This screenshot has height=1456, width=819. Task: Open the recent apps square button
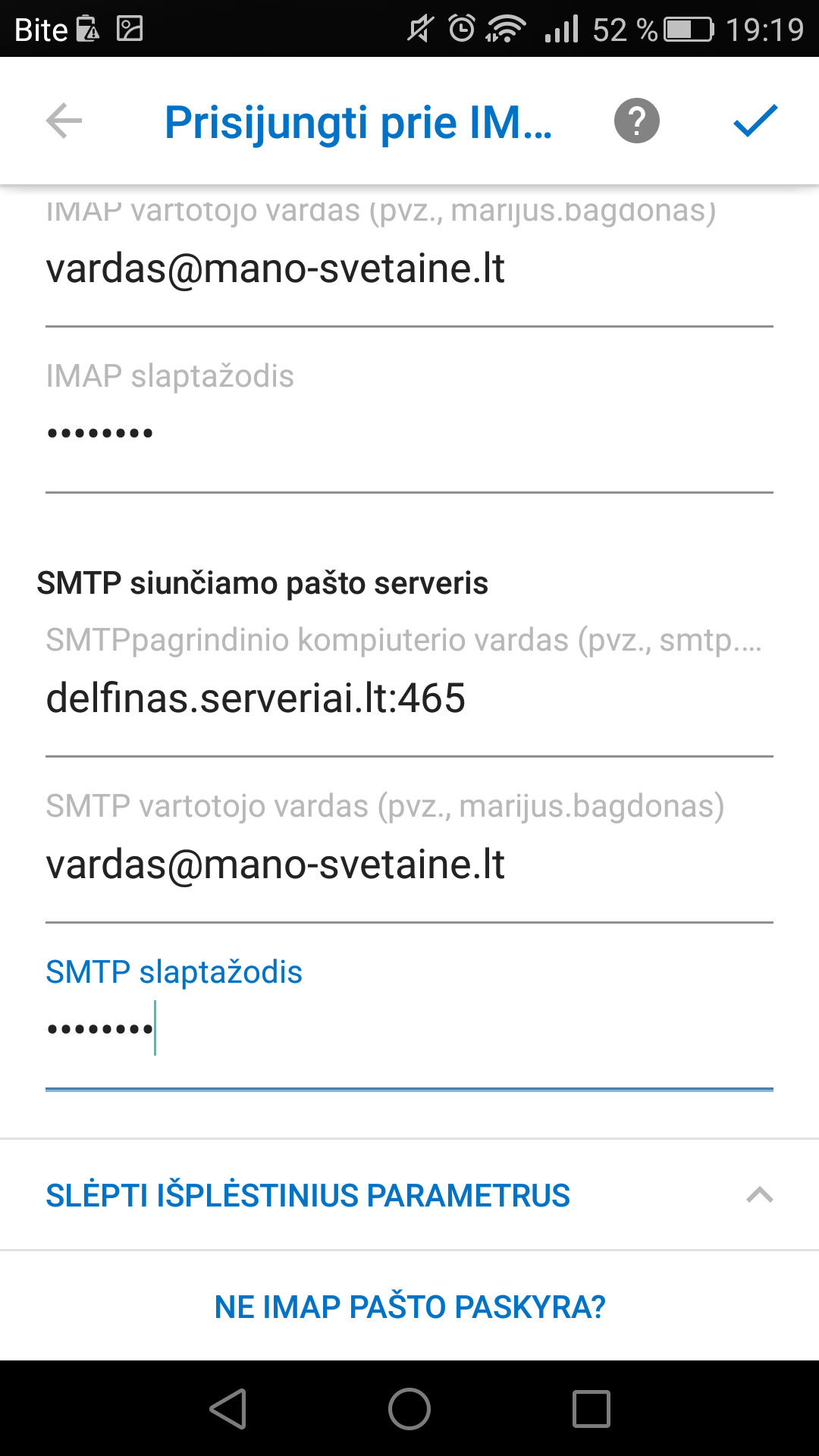(591, 1409)
